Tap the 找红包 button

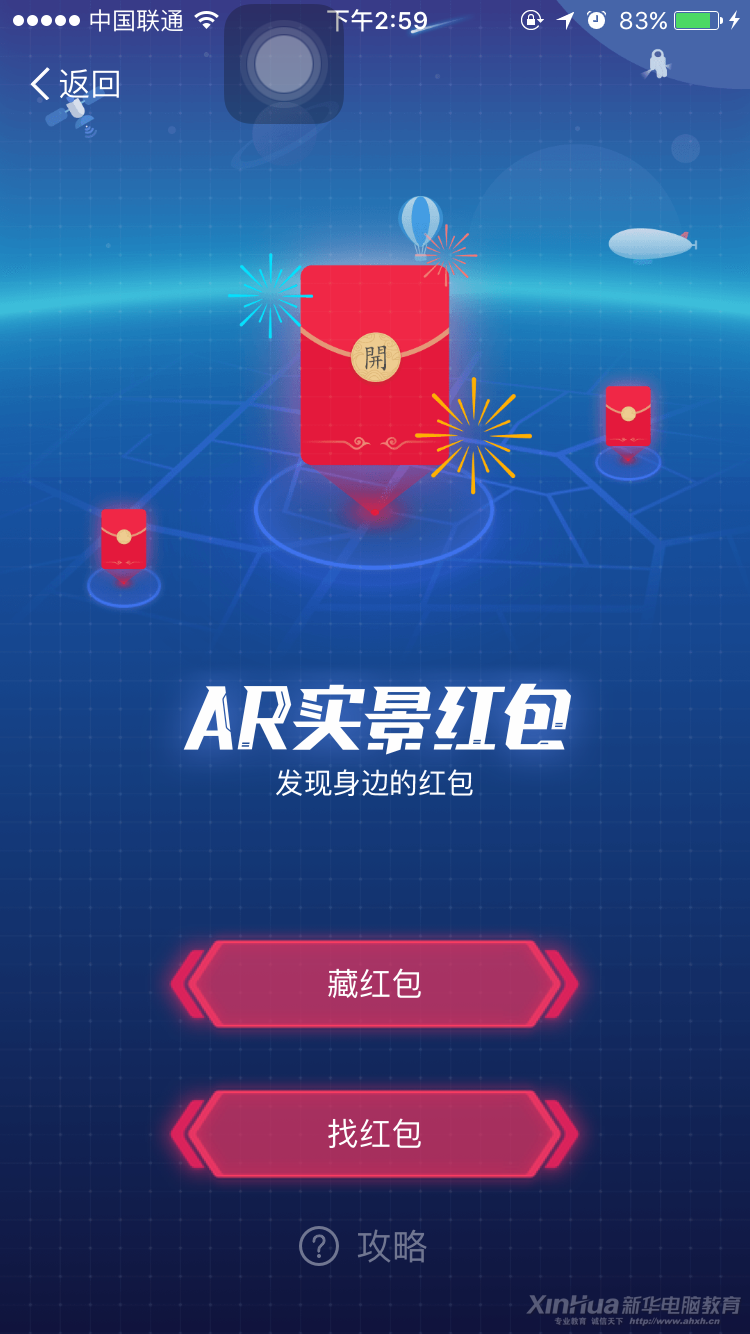(374, 1134)
